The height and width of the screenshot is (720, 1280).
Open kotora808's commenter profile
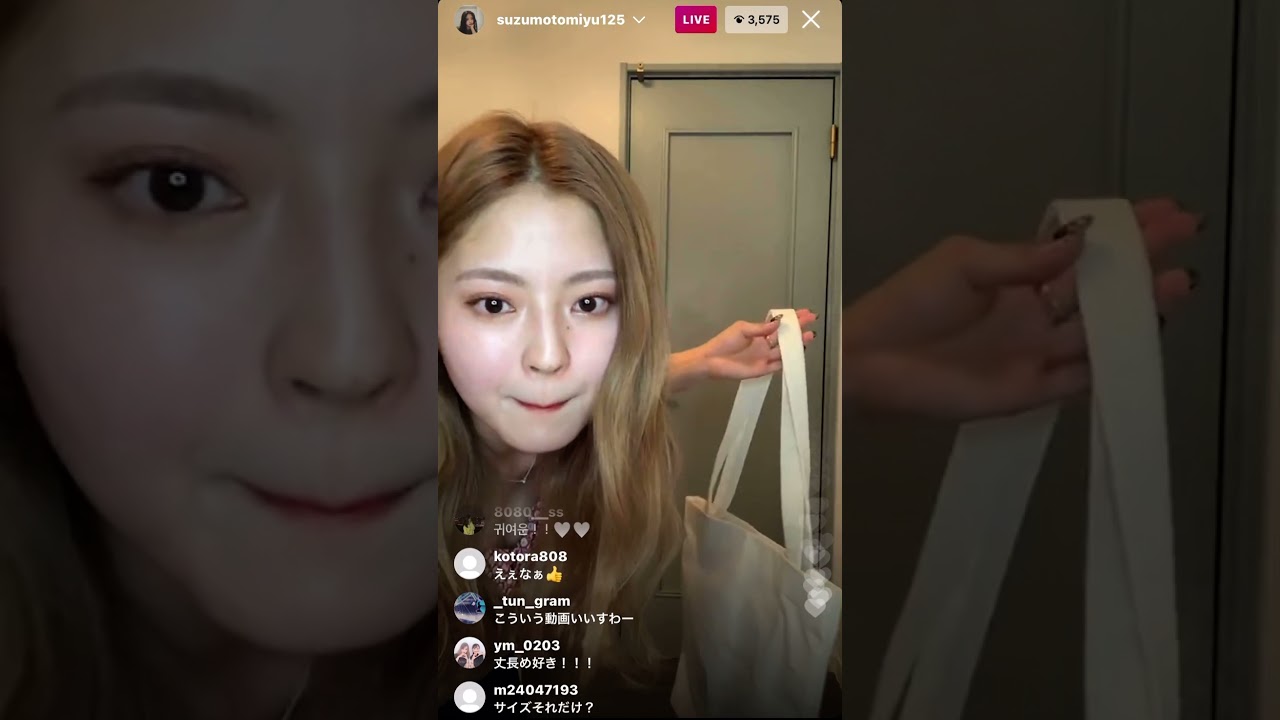[x=470, y=564]
